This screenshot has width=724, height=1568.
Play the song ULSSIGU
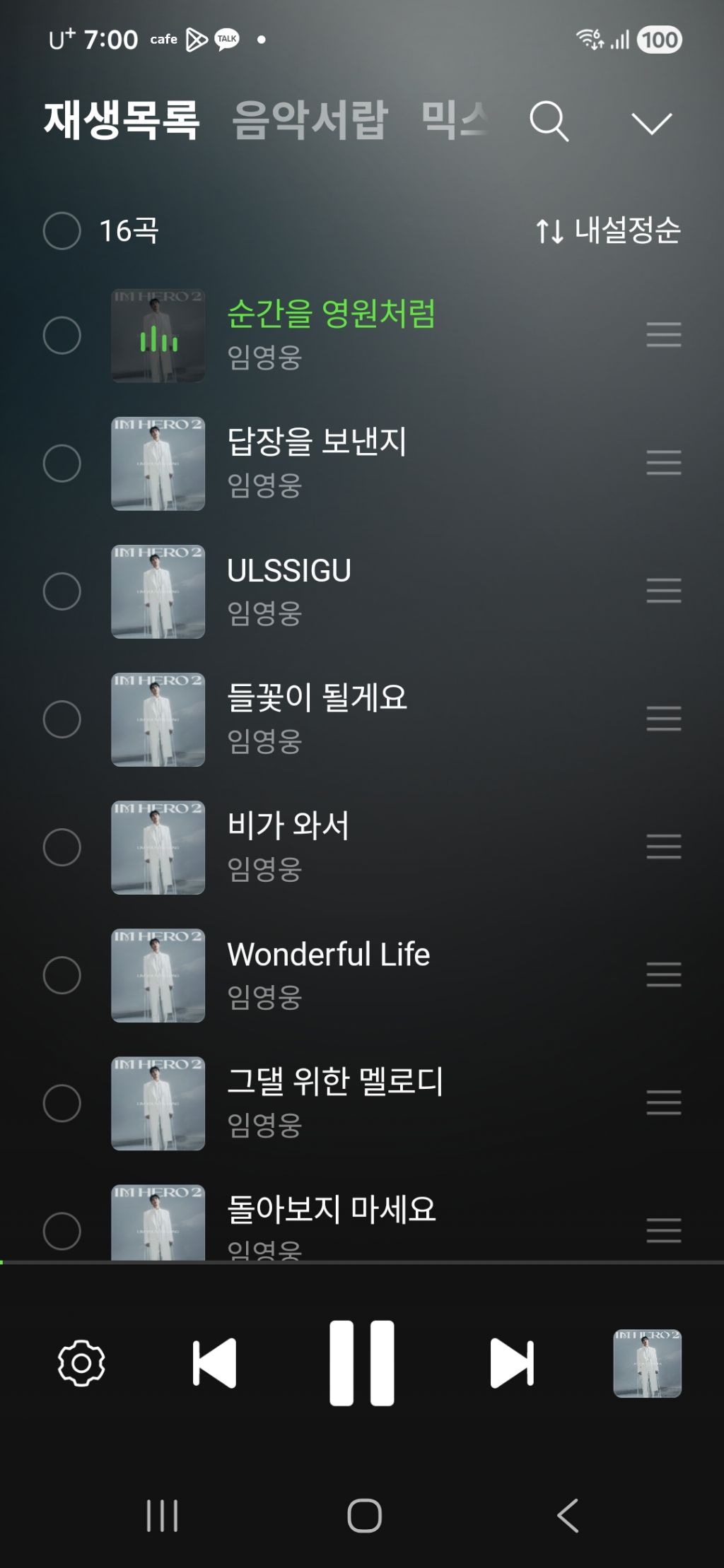pos(288,571)
